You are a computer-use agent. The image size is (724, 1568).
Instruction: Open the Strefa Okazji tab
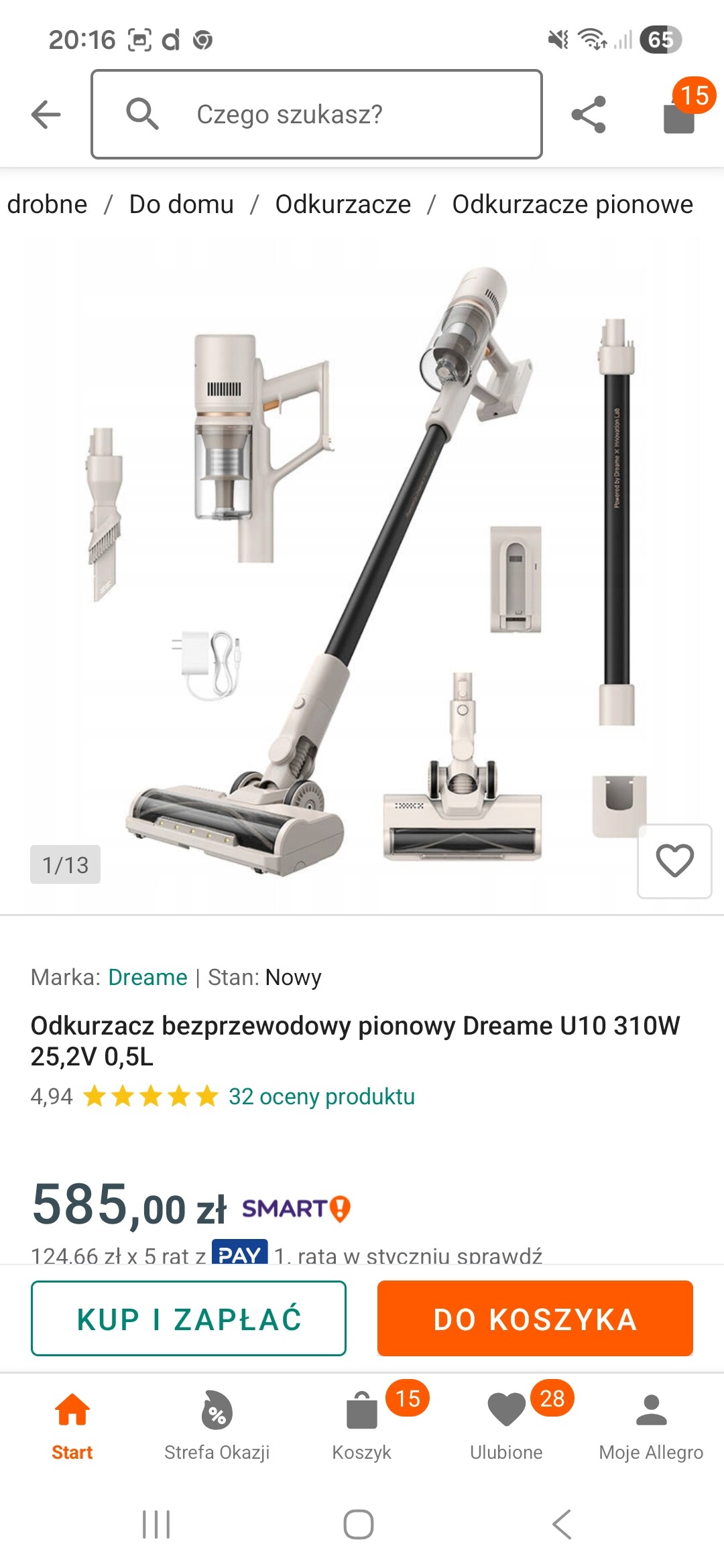[x=217, y=1424]
